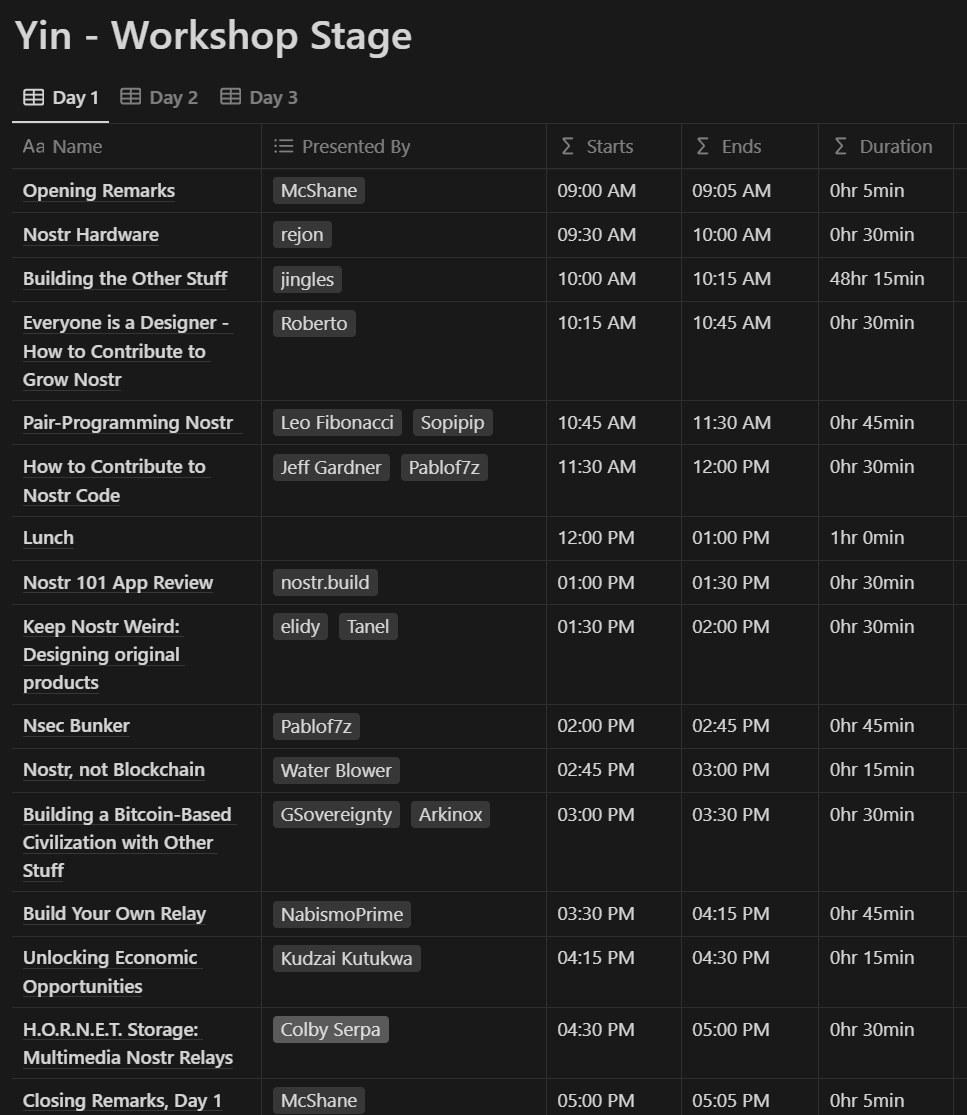Image resolution: width=967 pixels, height=1115 pixels.
Task: Select the Day 1 tab
Action: (62, 97)
